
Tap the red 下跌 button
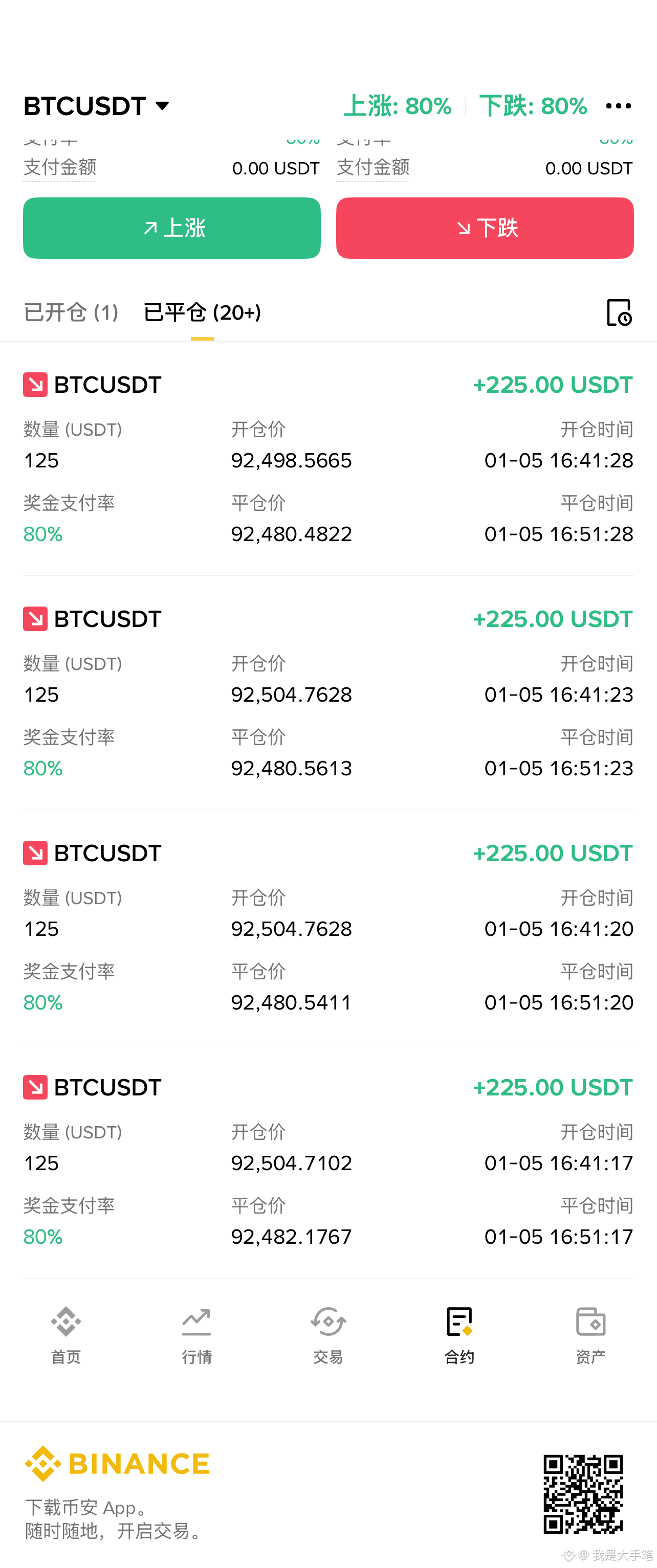(485, 228)
